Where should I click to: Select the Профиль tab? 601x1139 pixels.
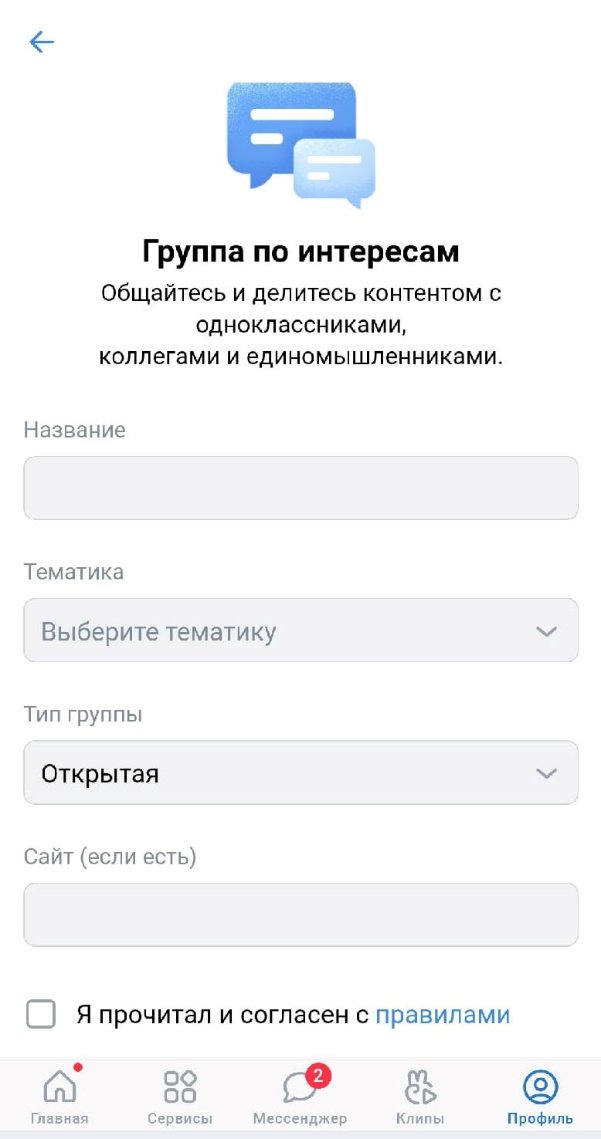coord(540,1097)
